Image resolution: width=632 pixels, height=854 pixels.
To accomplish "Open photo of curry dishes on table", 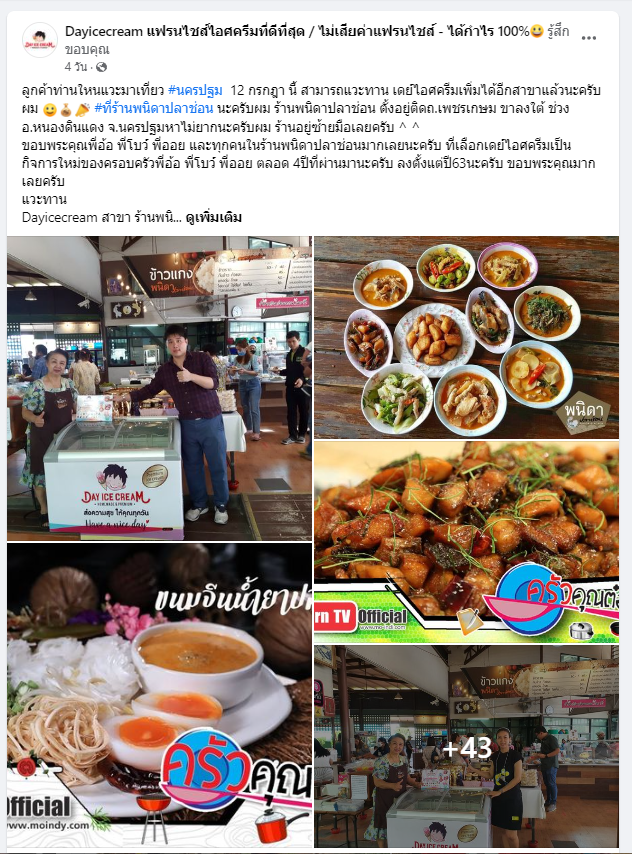I will [466, 337].
